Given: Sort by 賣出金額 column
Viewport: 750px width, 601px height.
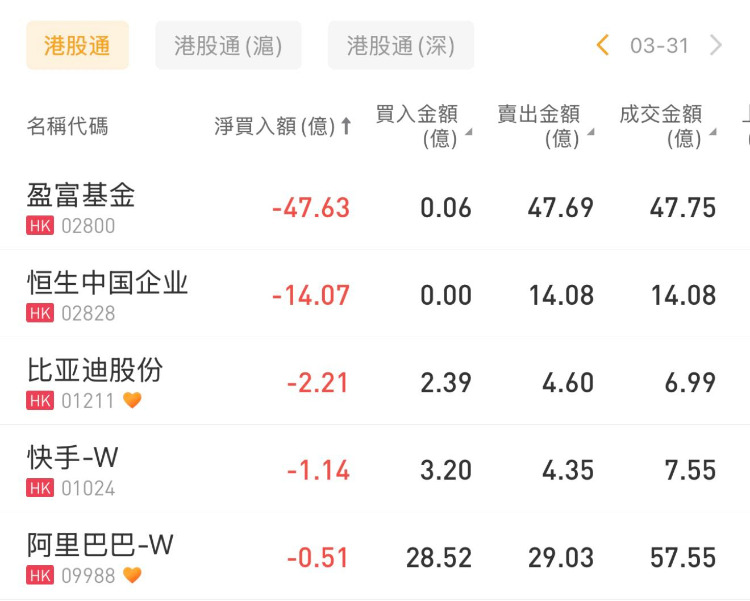Looking at the screenshot, I should point(545,126).
